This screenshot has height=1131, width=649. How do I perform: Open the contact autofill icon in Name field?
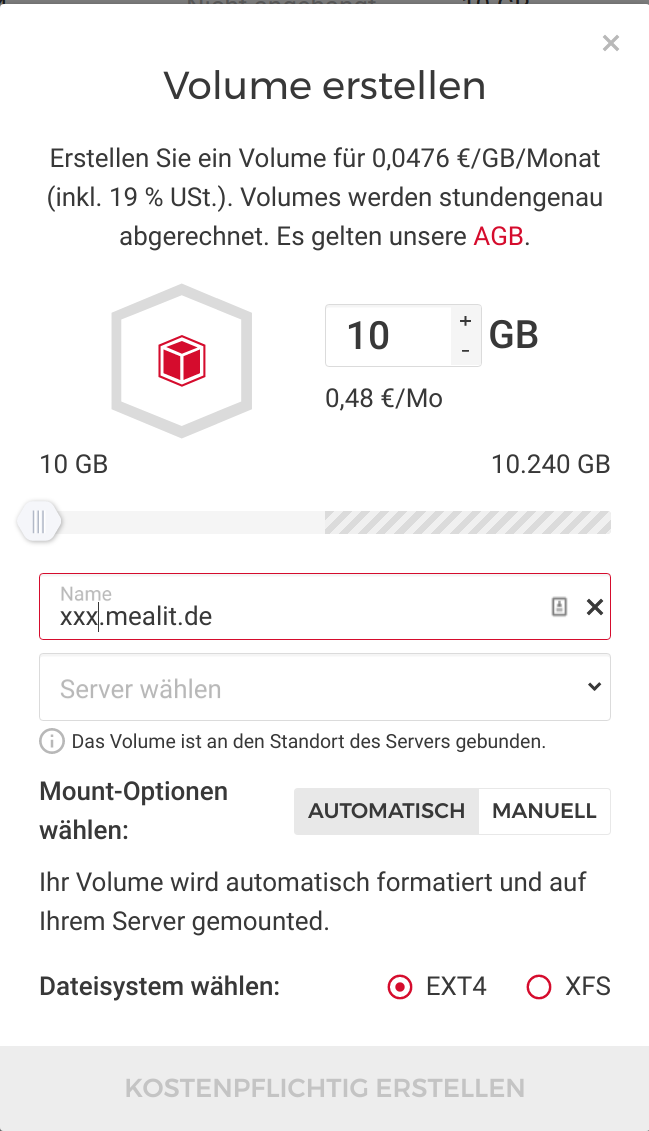click(559, 607)
